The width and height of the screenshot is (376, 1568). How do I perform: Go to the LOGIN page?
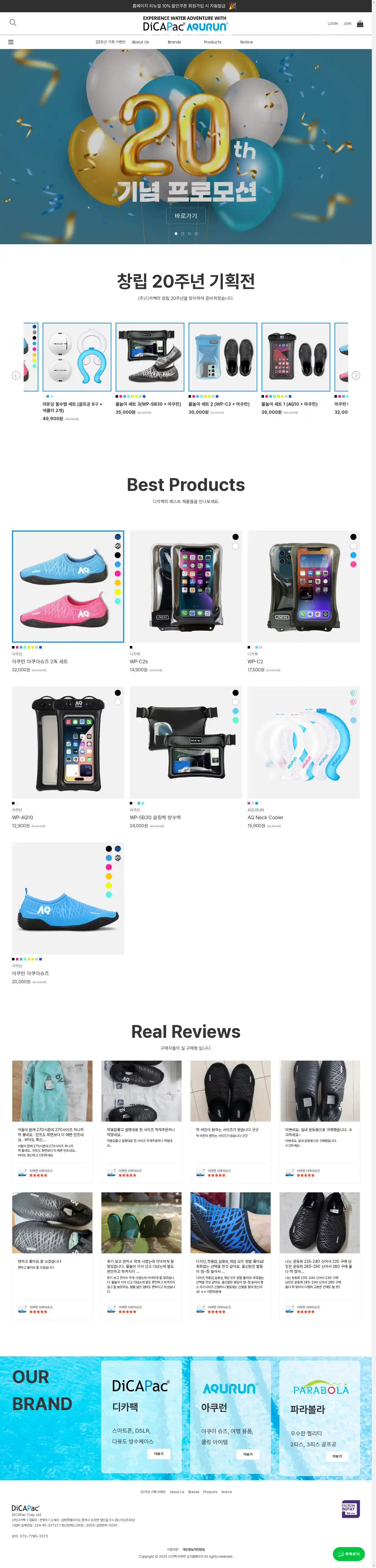(x=332, y=24)
